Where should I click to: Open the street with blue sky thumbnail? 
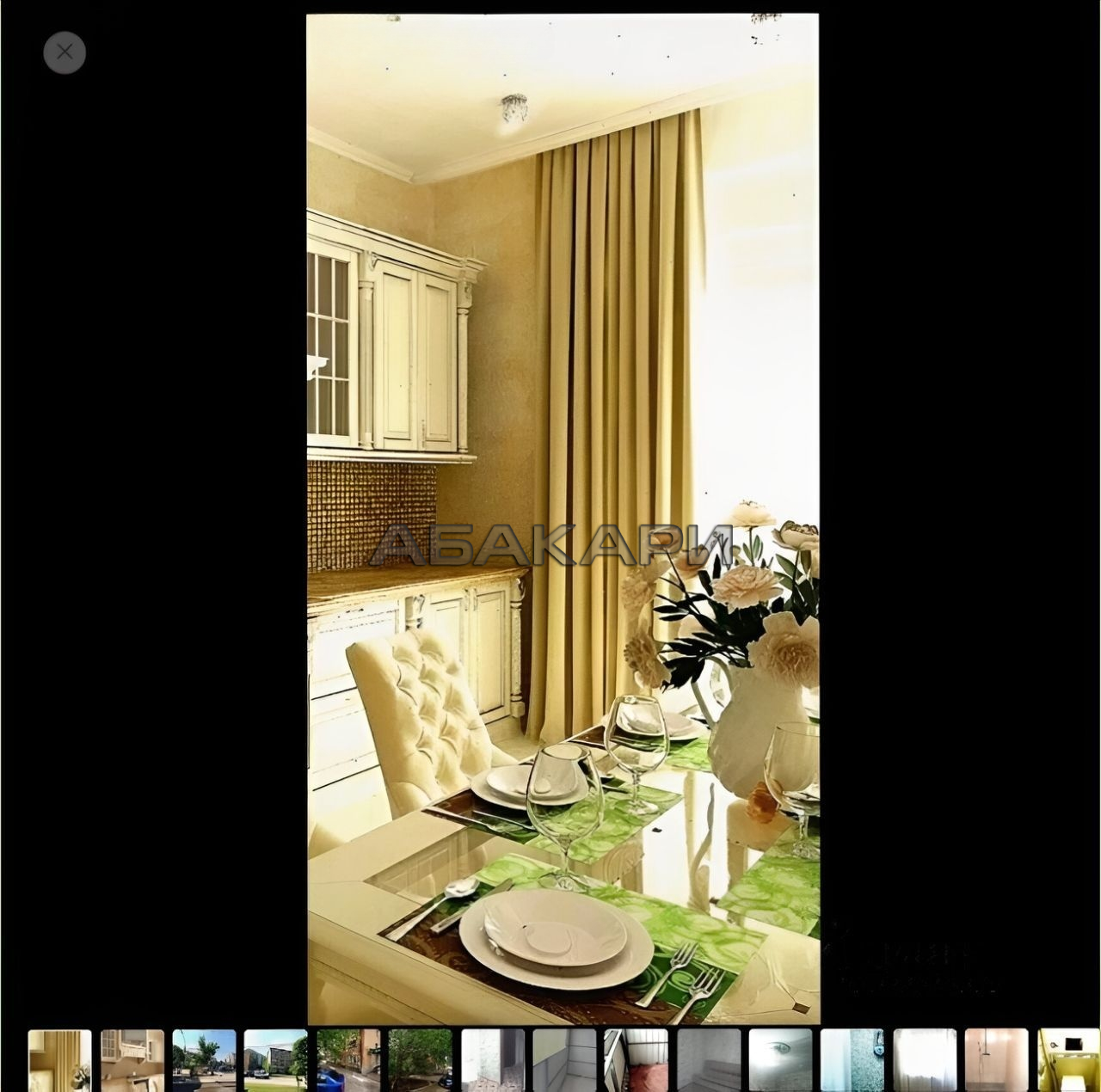pos(204,1060)
